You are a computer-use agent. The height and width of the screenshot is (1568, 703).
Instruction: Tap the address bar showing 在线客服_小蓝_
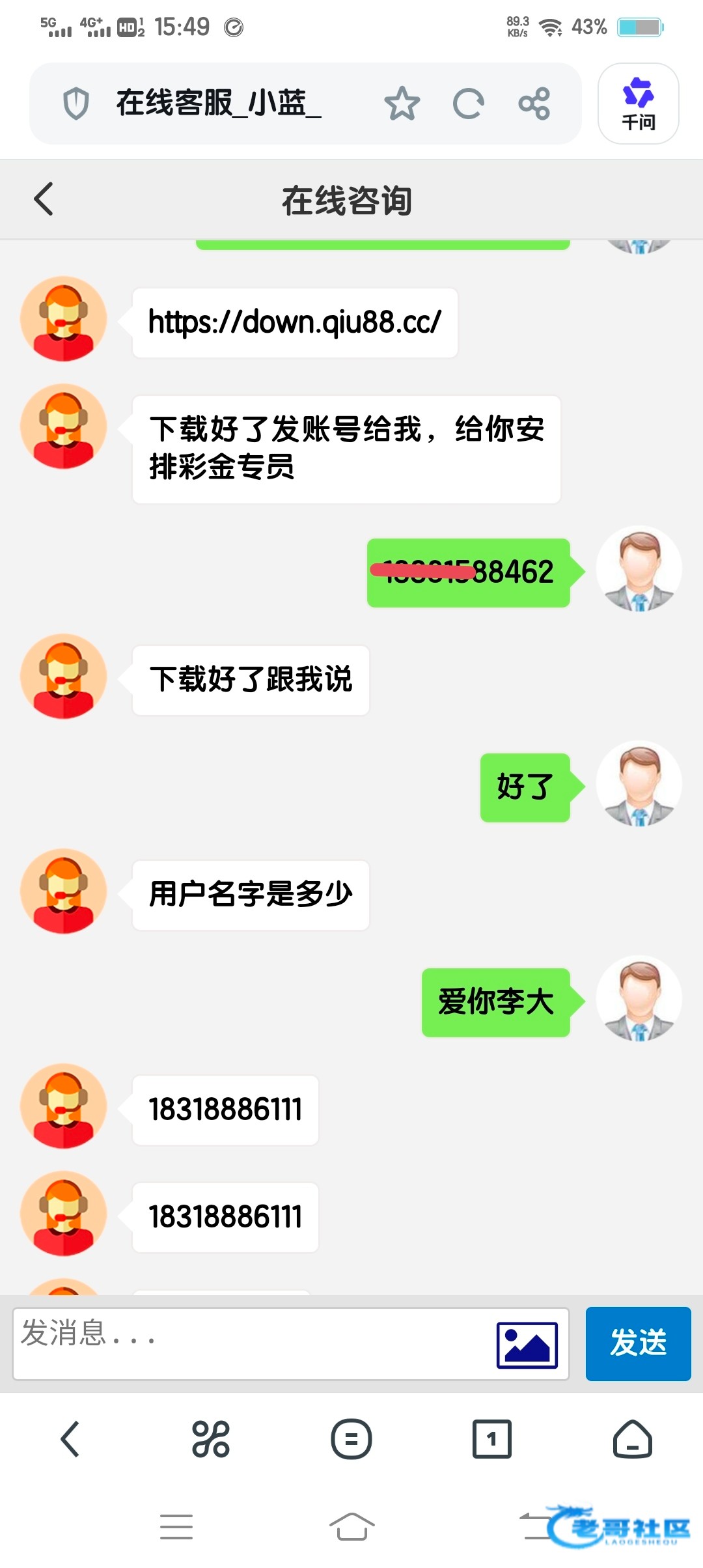219,104
